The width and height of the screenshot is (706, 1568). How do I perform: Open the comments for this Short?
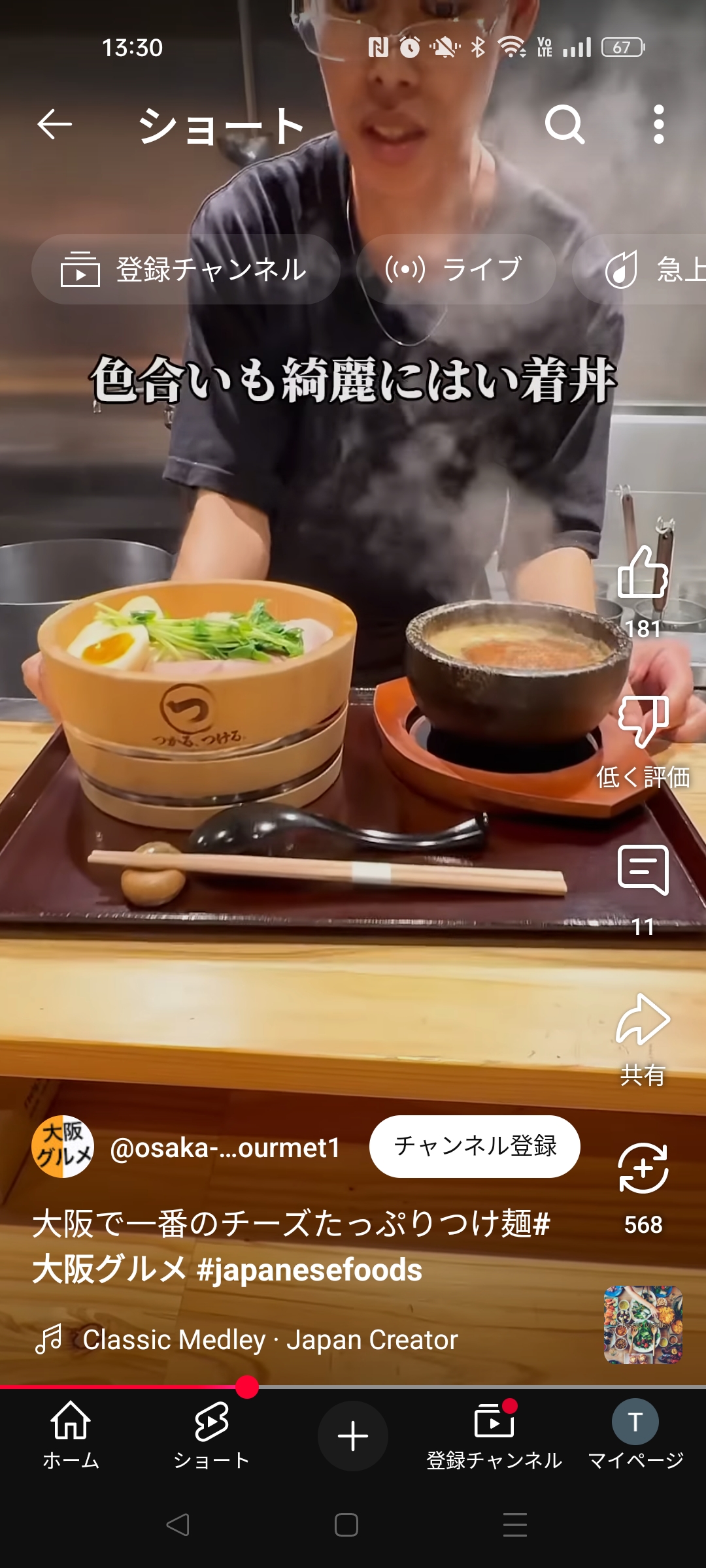click(643, 870)
